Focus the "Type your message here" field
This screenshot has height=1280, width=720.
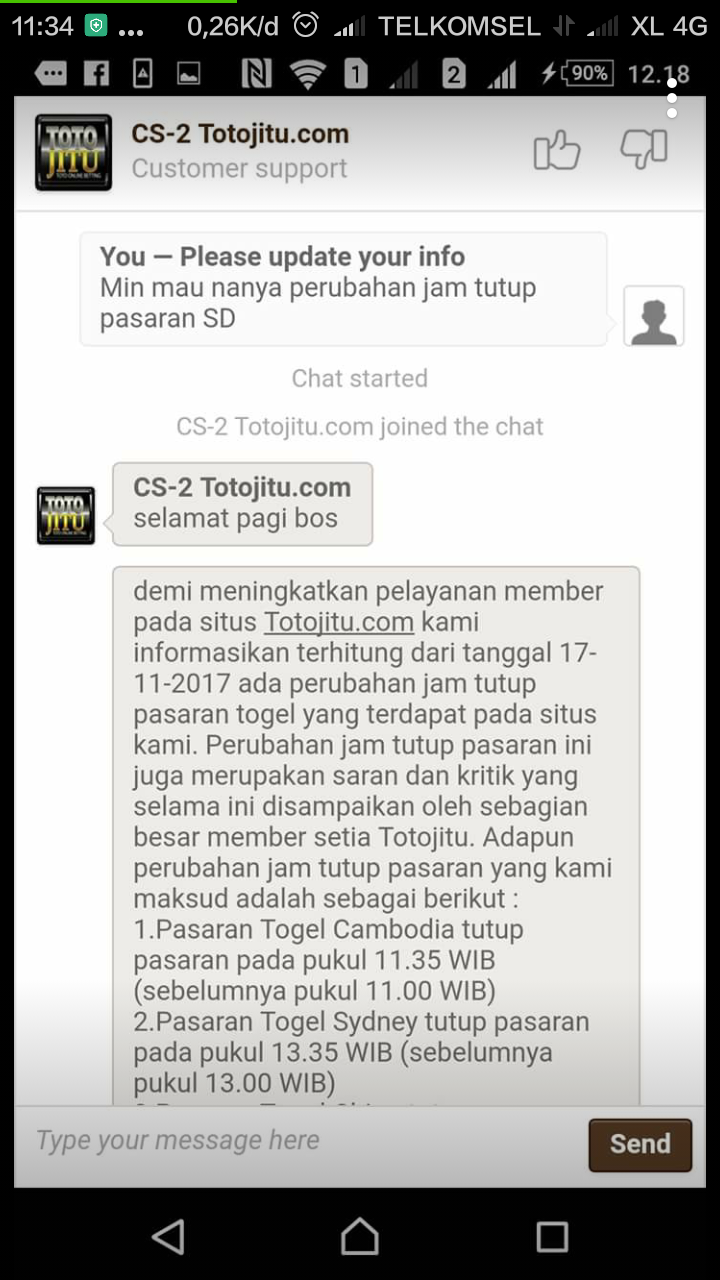[x=300, y=1141]
